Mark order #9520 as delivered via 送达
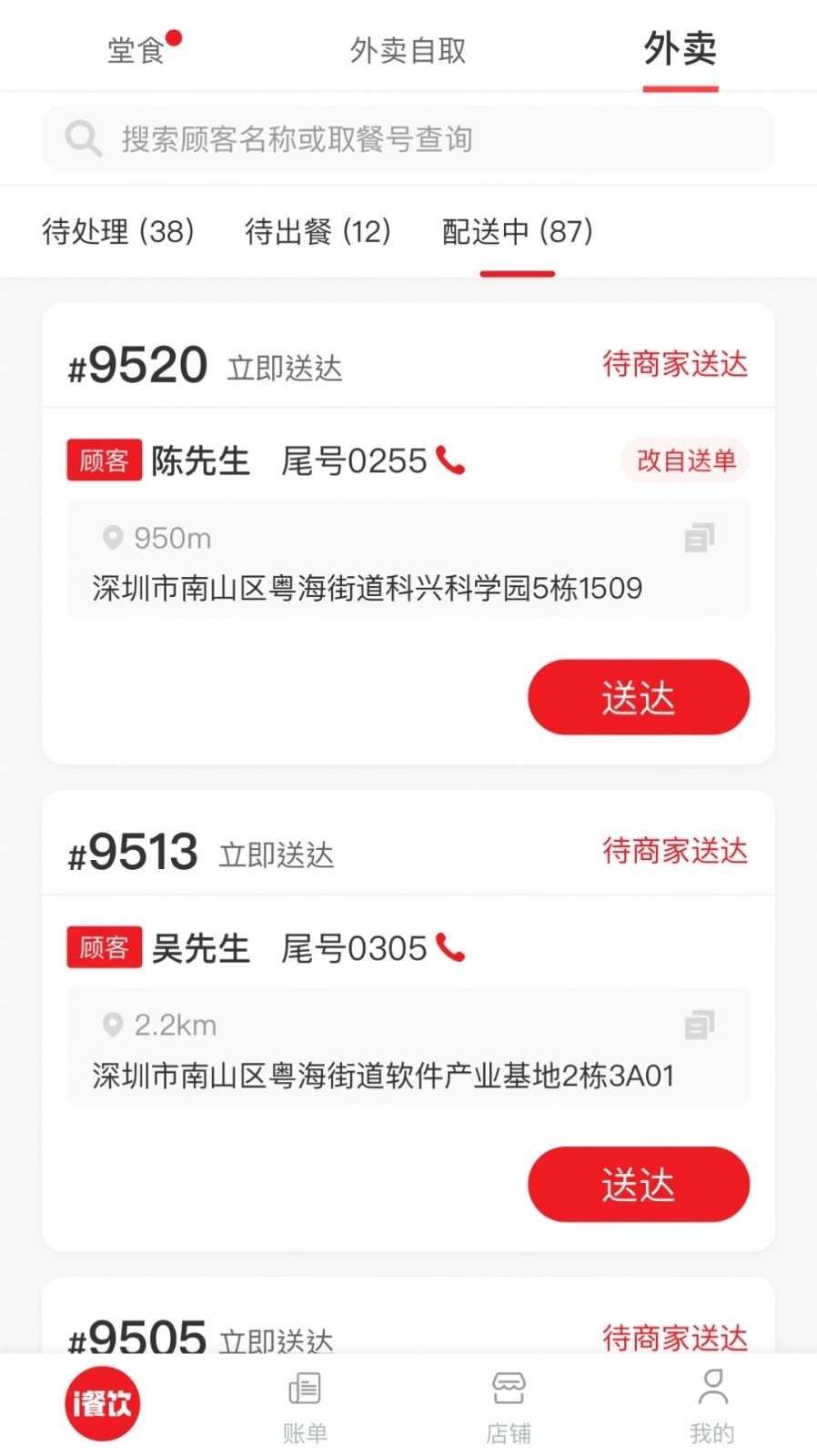This screenshot has width=817, height=1456. point(638,697)
